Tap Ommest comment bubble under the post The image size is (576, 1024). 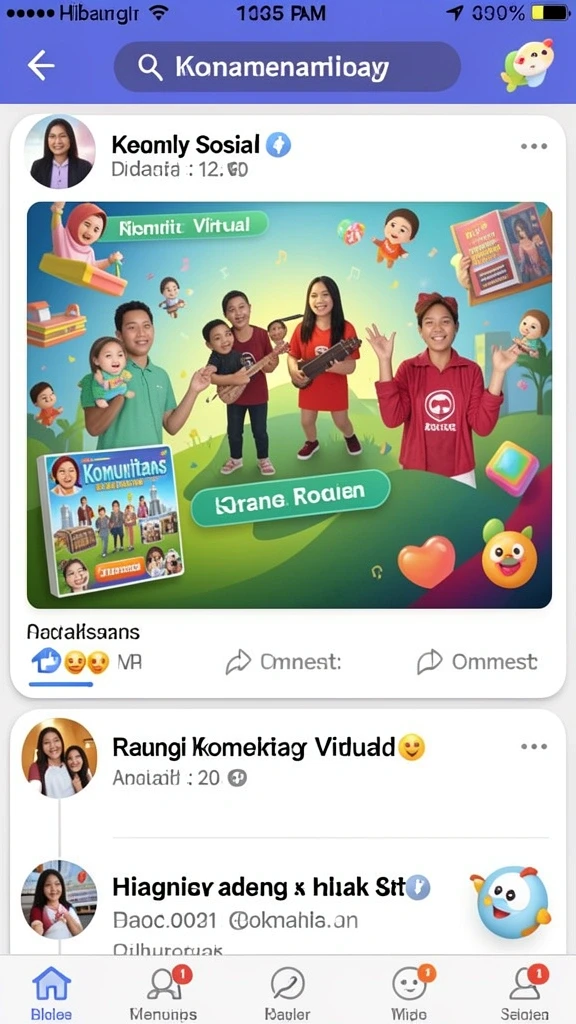click(x=477, y=662)
